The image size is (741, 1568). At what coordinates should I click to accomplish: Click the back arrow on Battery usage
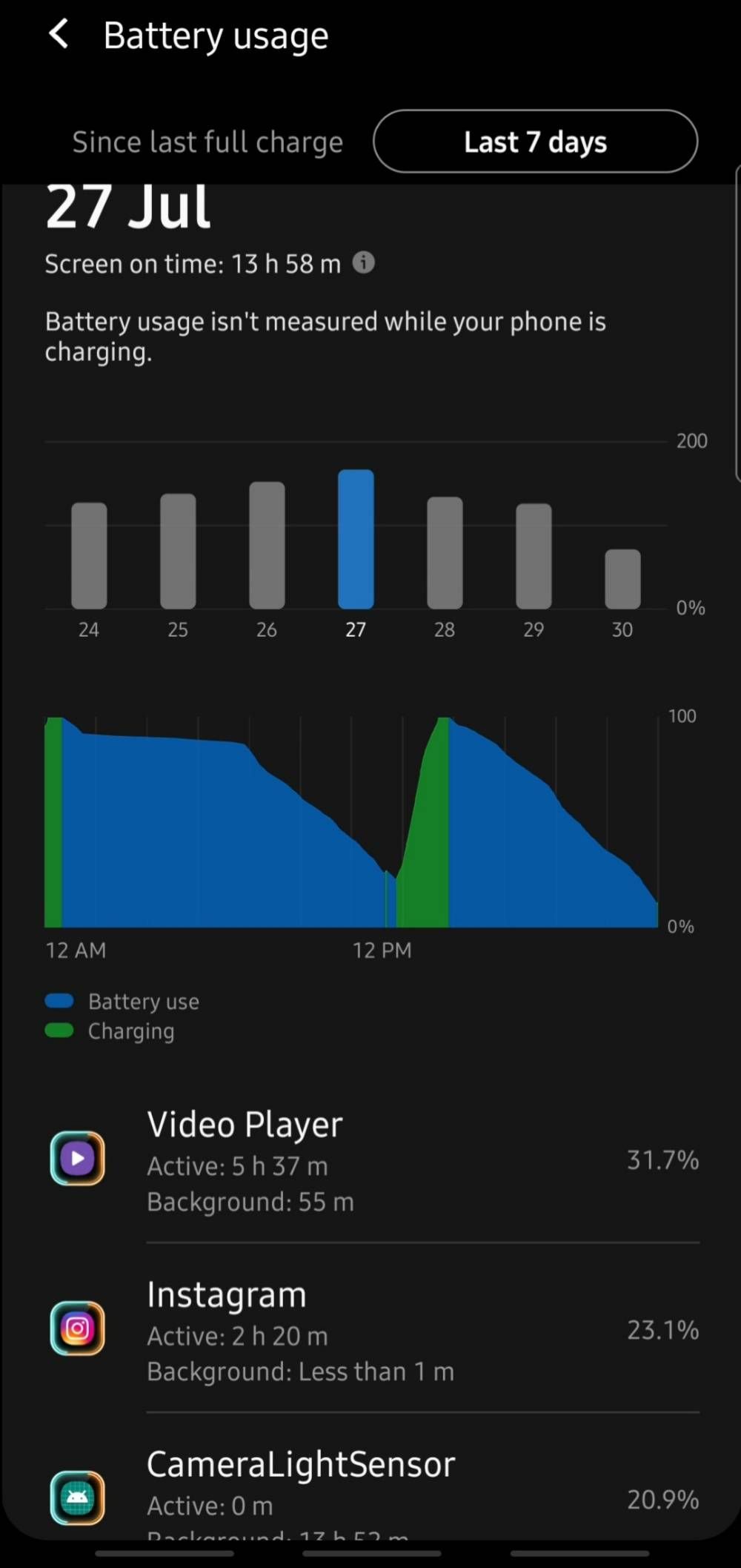(59, 34)
